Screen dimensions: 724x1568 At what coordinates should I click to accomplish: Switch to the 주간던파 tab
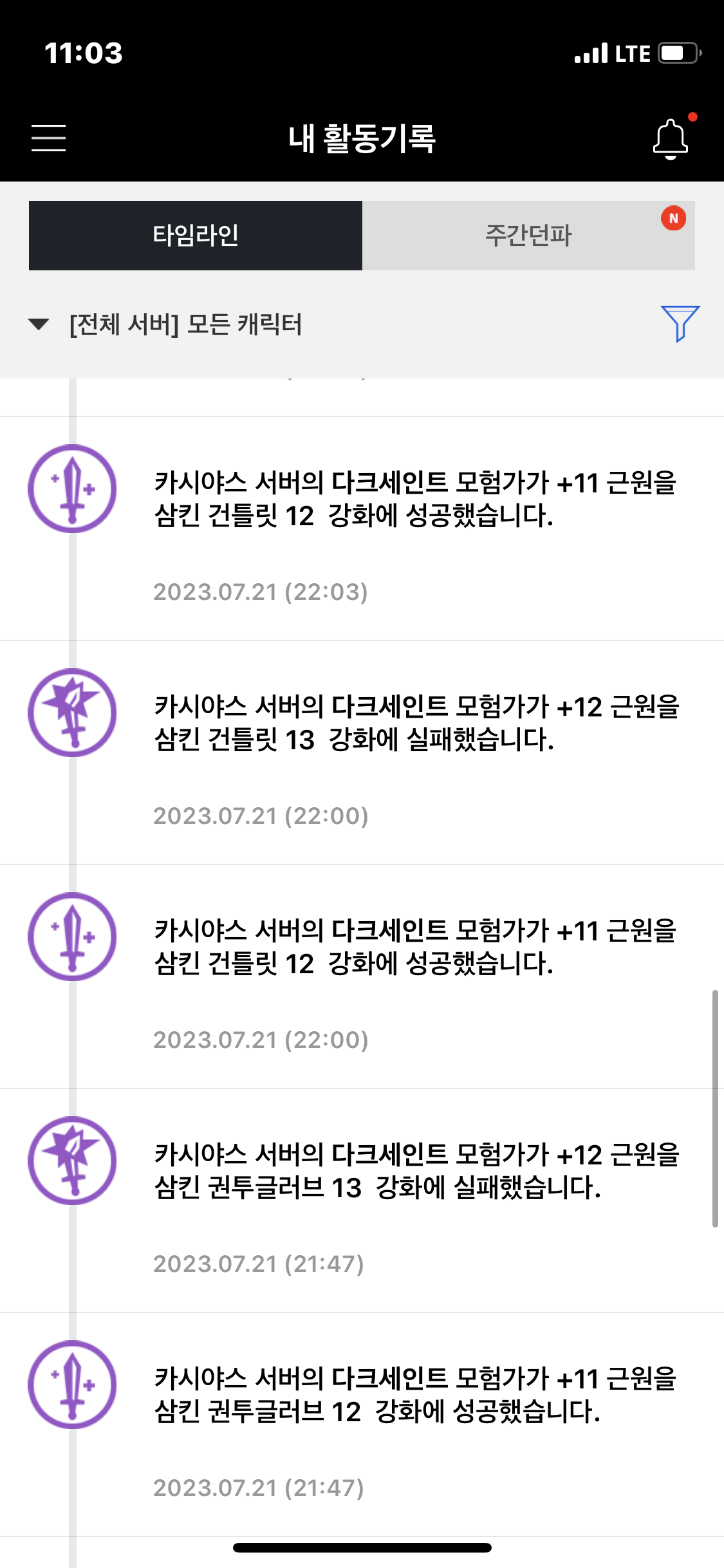(528, 235)
